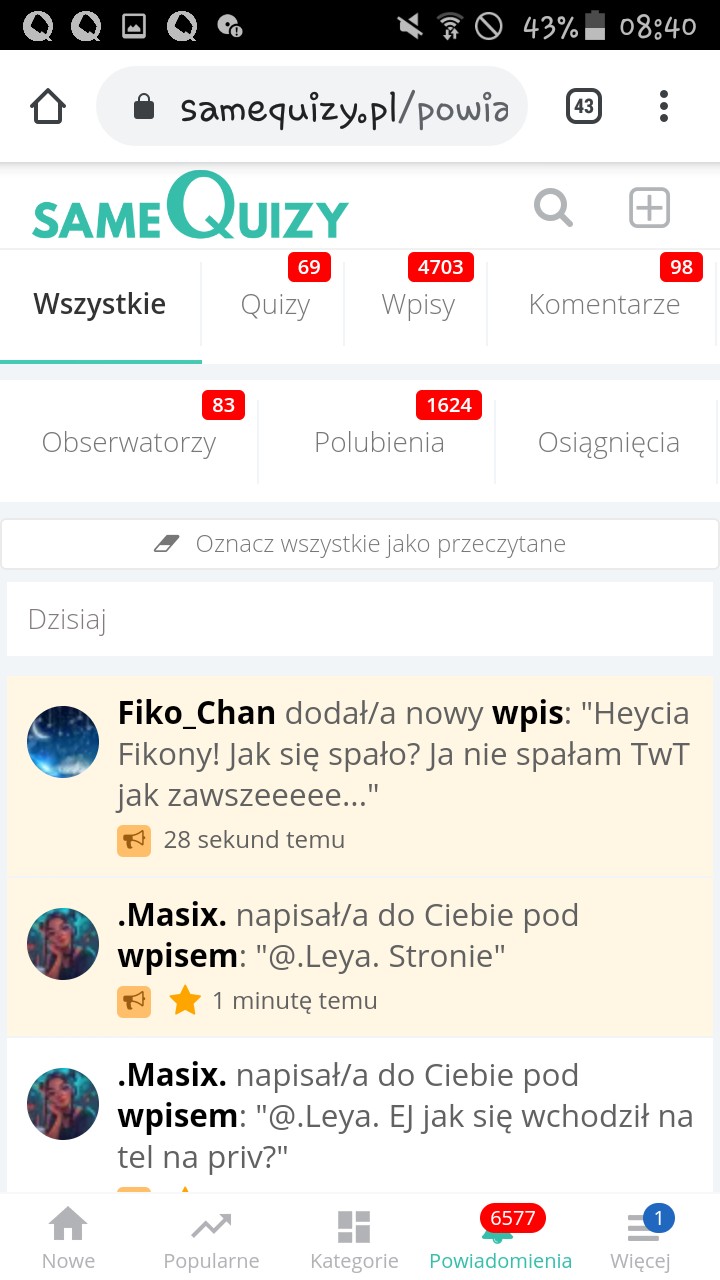Screen dimensions: 720x1280
Task: Open the browser tab switcher showing 43
Action: [584, 106]
